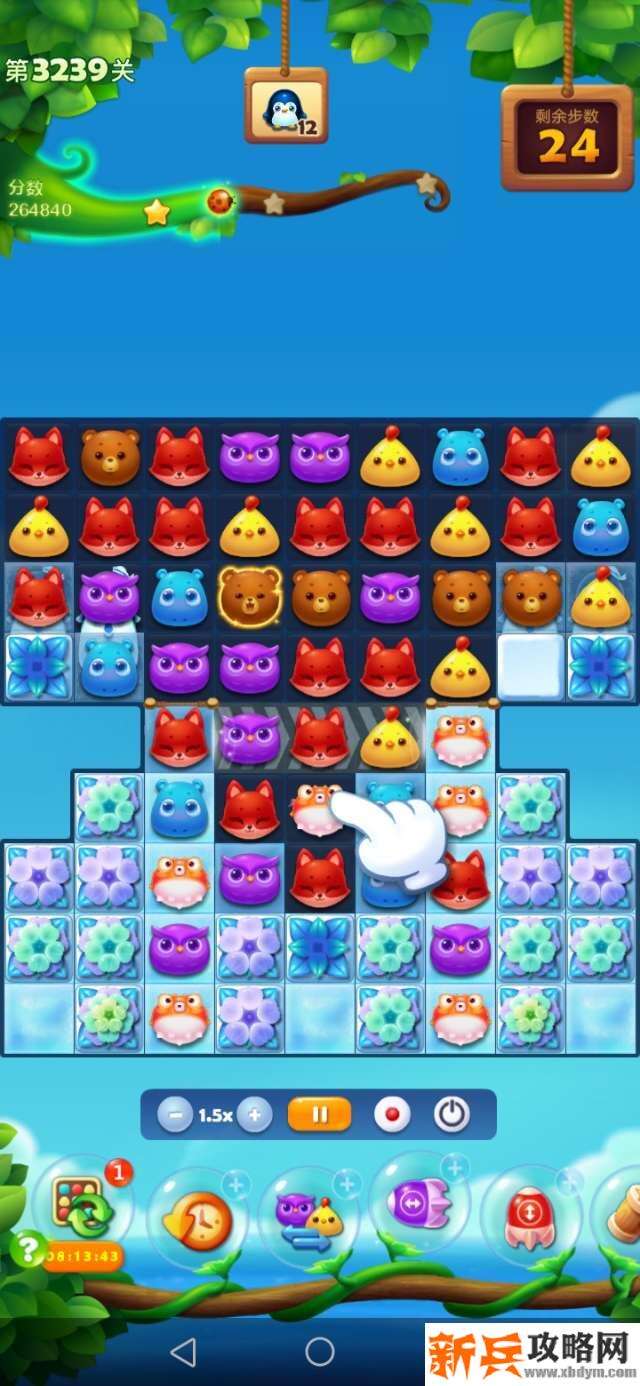
Task: Select the owl and chick swap booster
Action: tap(309, 1217)
